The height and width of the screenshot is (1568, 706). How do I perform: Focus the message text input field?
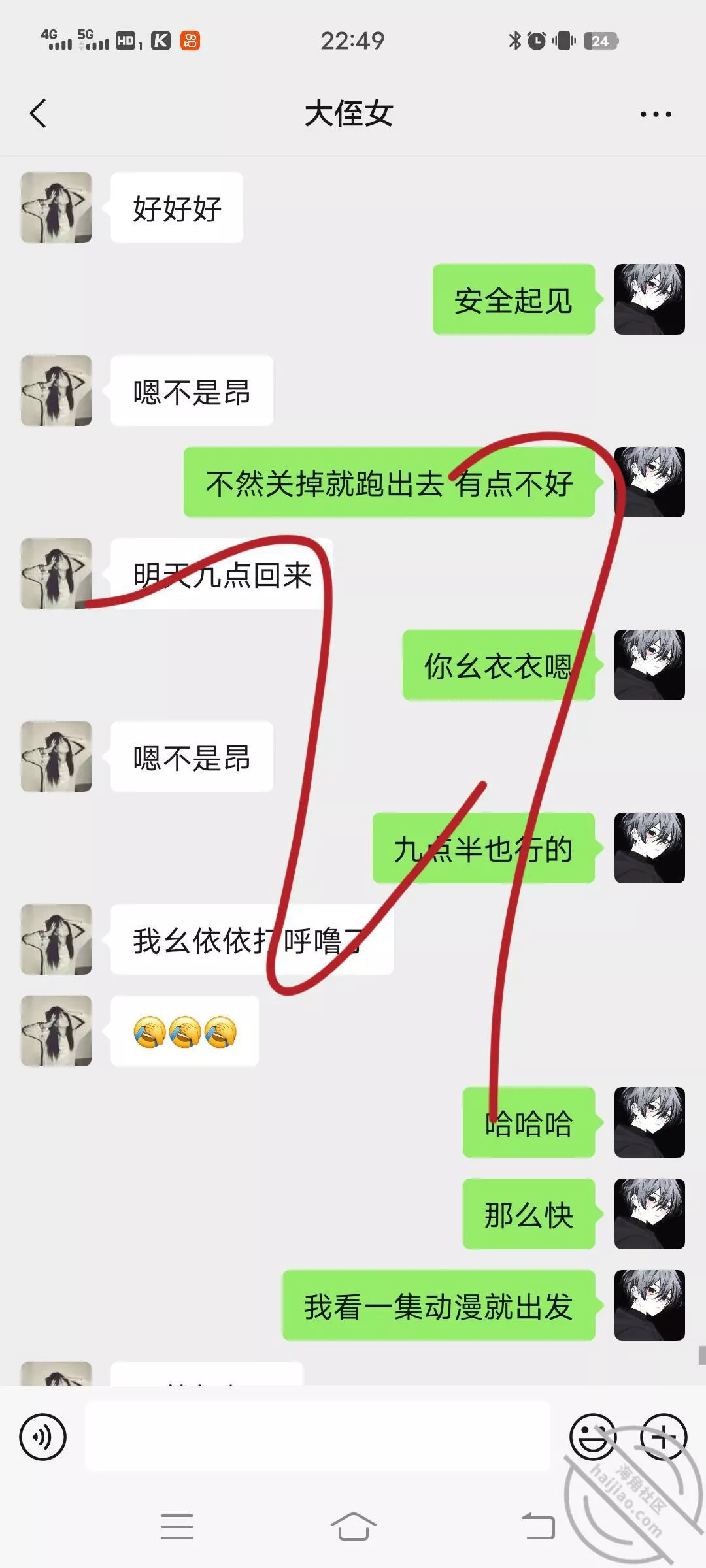pyautogui.click(x=317, y=1437)
